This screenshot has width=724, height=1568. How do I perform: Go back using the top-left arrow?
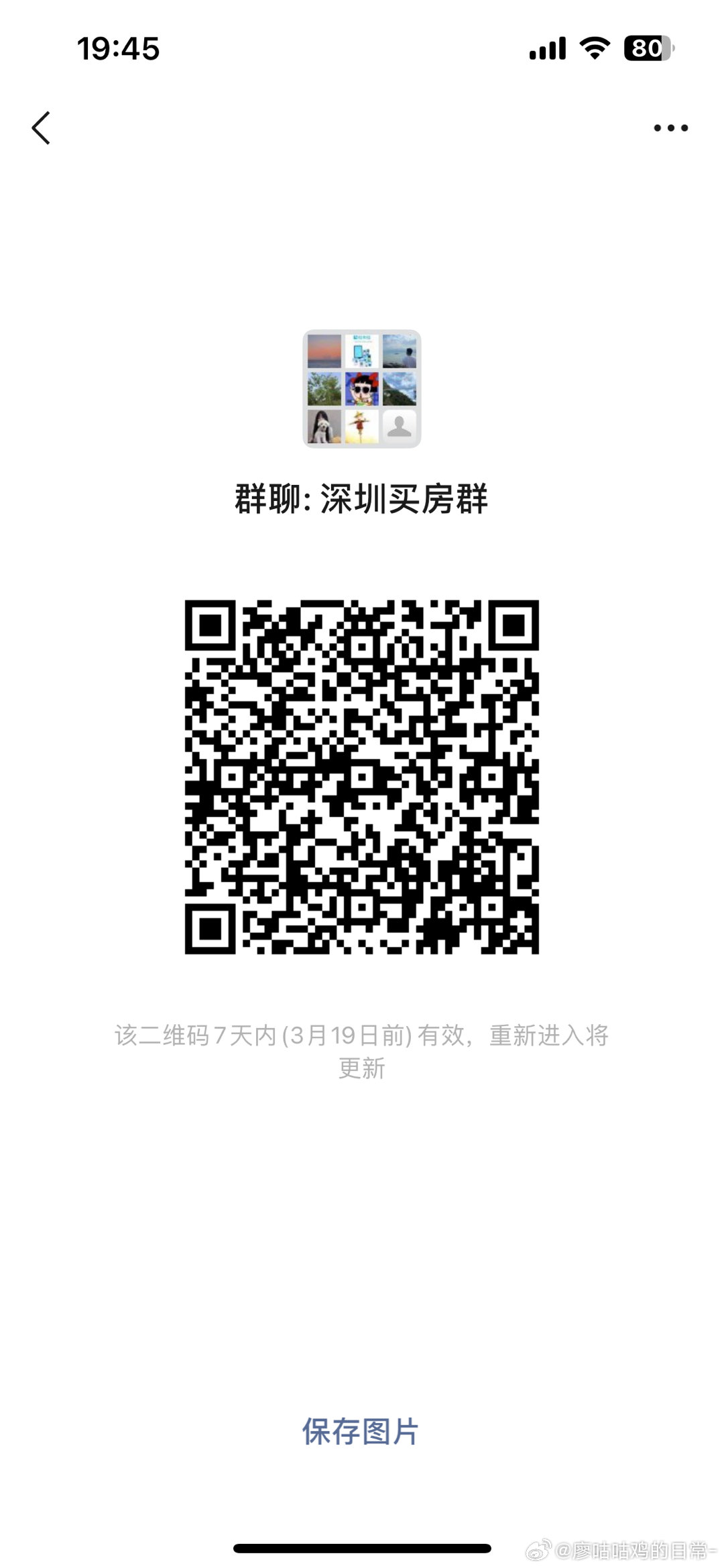point(41,127)
